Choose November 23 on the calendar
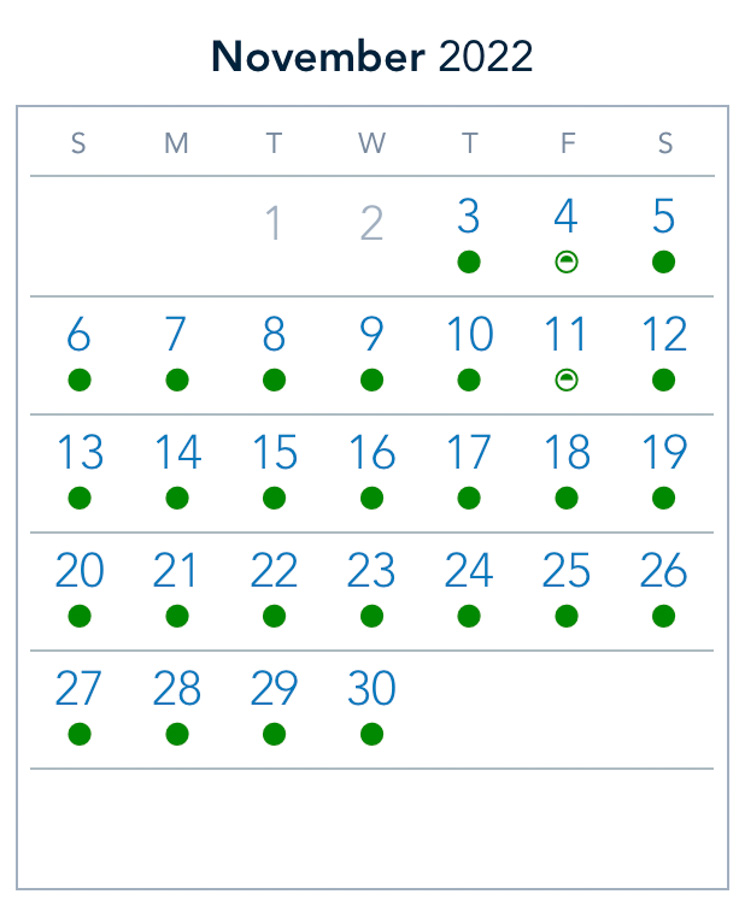Image resolution: width=739 pixels, height=900 pixels. (x=371, y=573)
